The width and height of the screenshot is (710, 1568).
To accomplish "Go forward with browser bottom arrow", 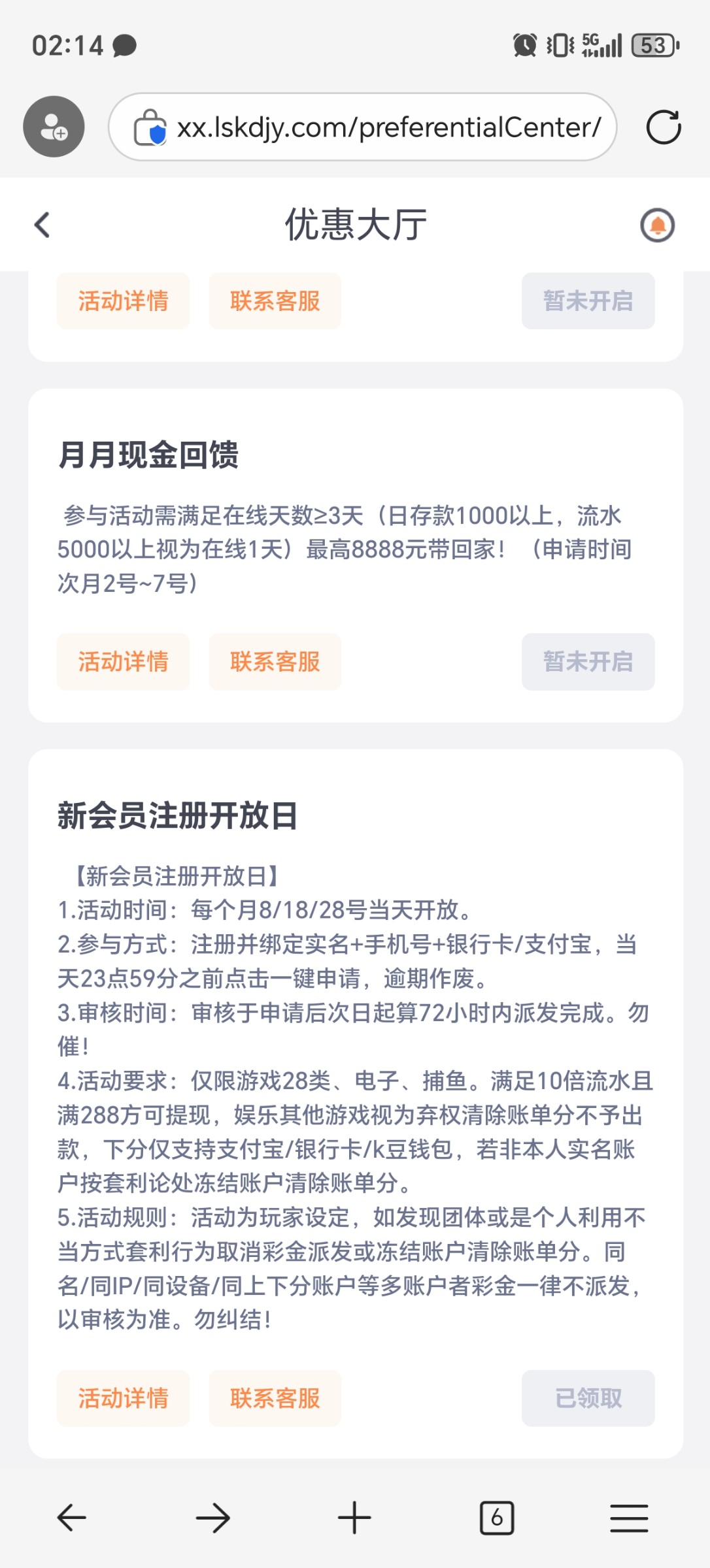I will [x=213, y=1517].
